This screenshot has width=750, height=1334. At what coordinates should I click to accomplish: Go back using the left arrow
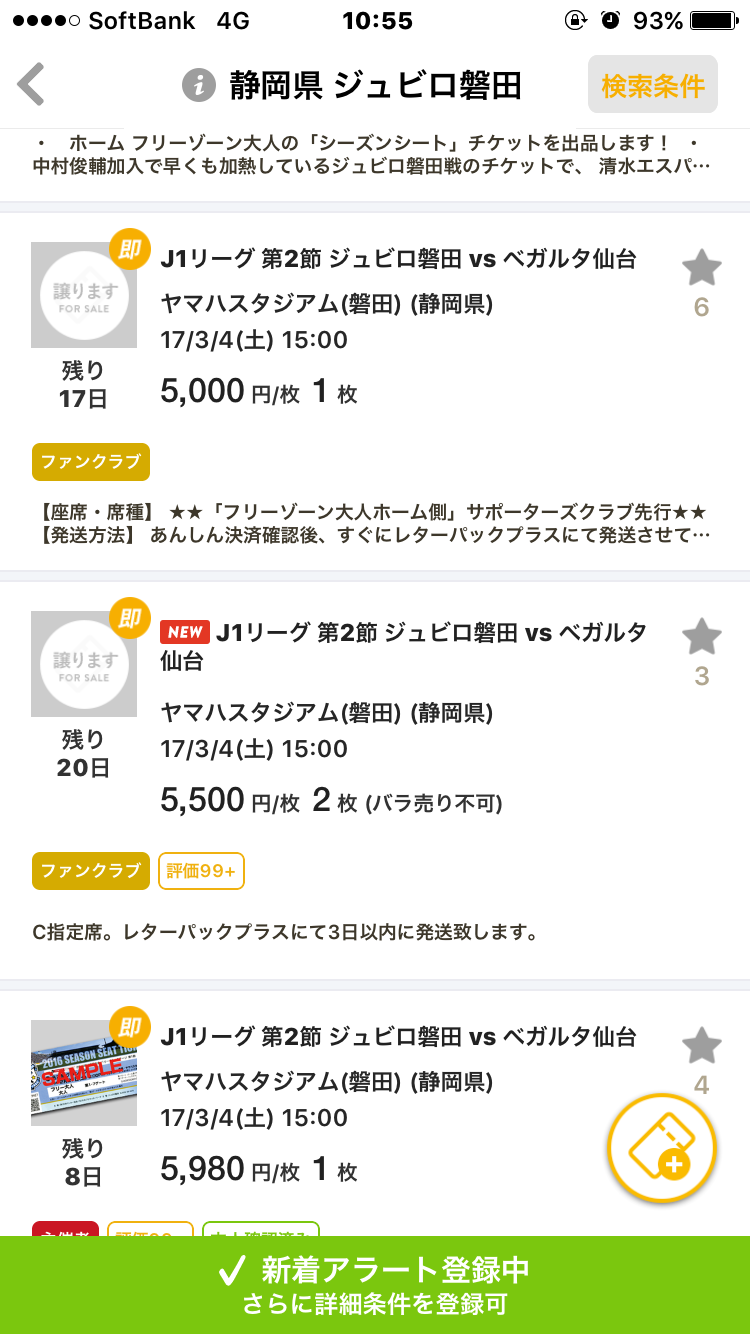tap(32, 85)
